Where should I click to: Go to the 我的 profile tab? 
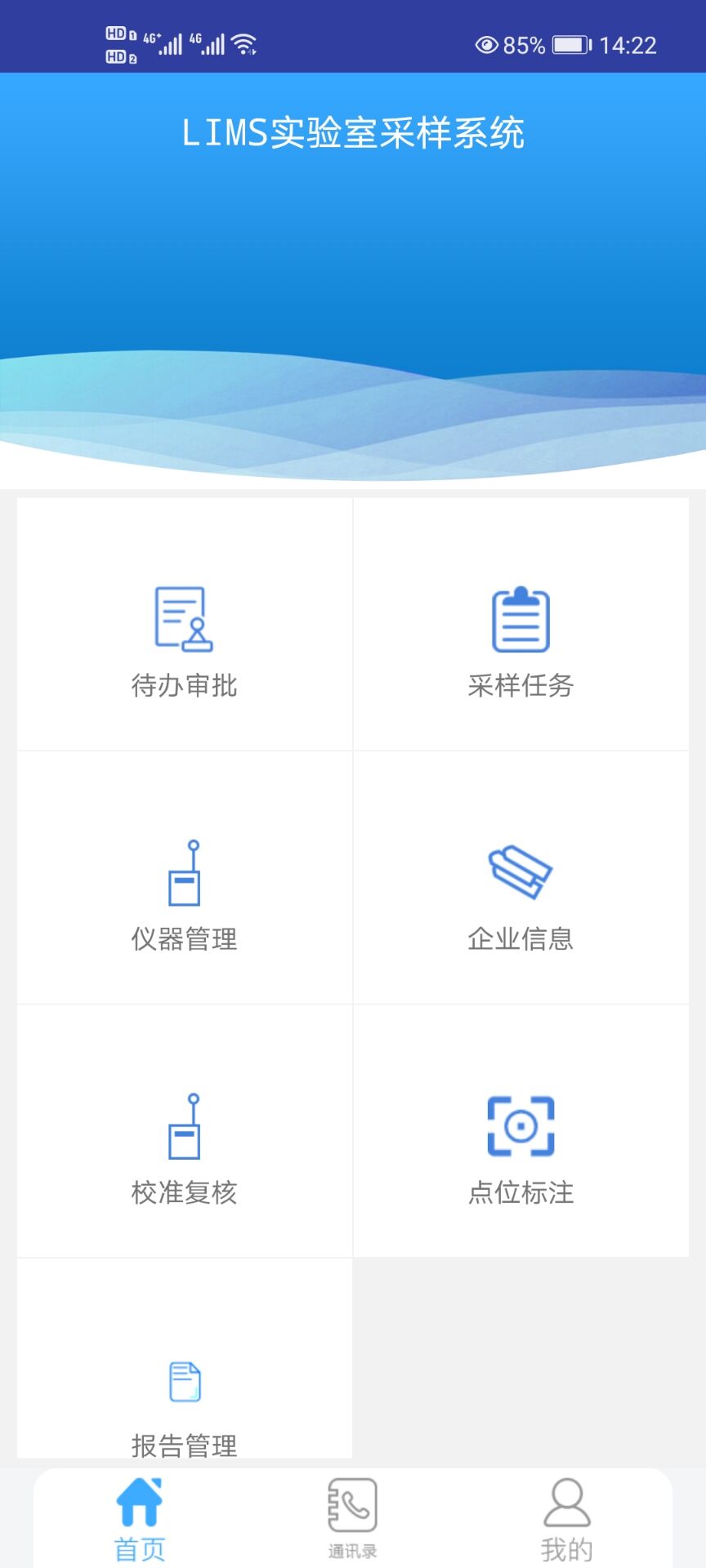click(x=566, y=1517)
